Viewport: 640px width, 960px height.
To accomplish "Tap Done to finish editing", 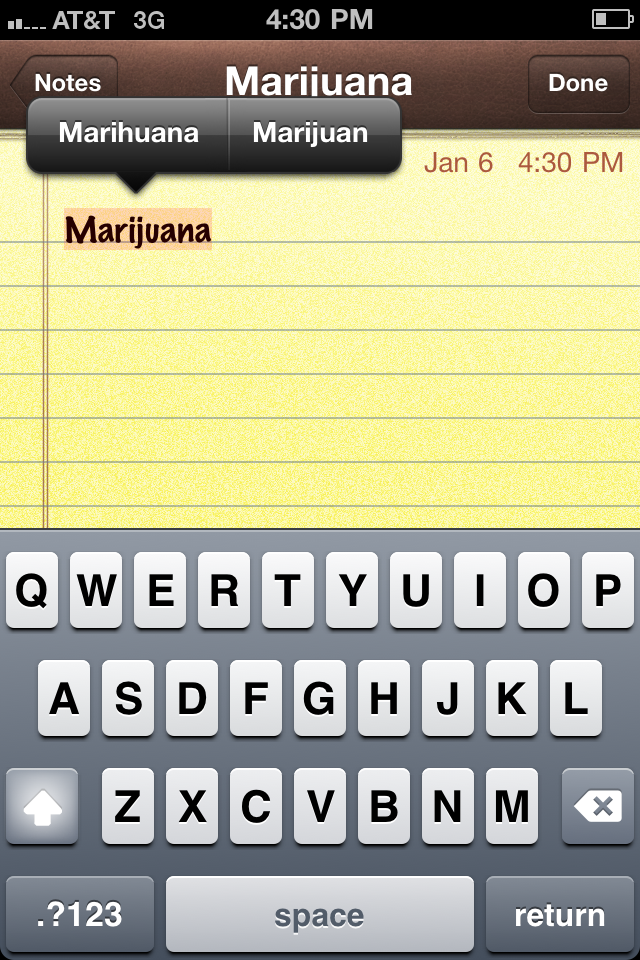I will tap(577, 83).
